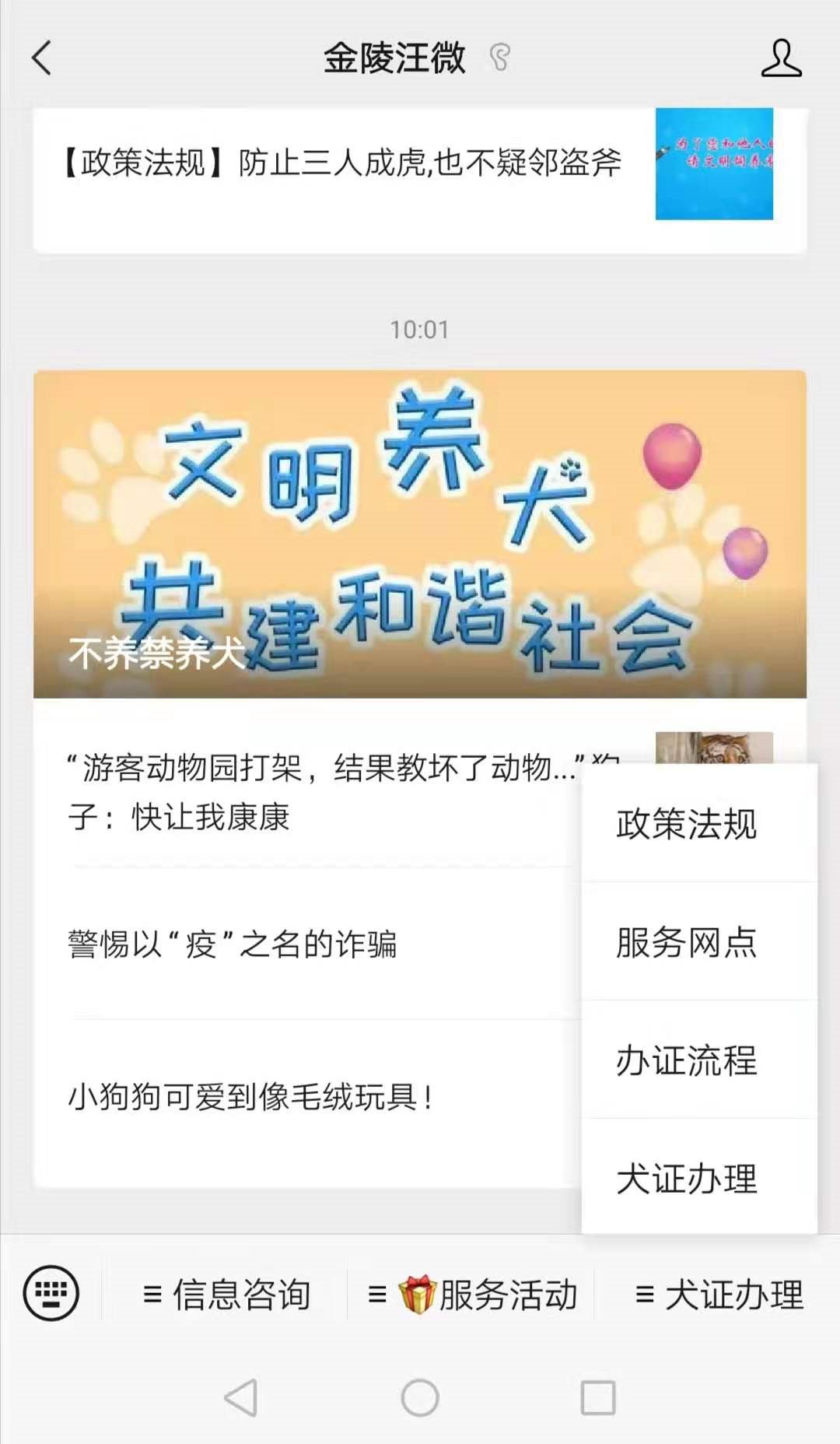The height and width of the screenshot is (1444, 840).
Task: Select 政策法规 from the popup menu
Action: coord(686,825)
